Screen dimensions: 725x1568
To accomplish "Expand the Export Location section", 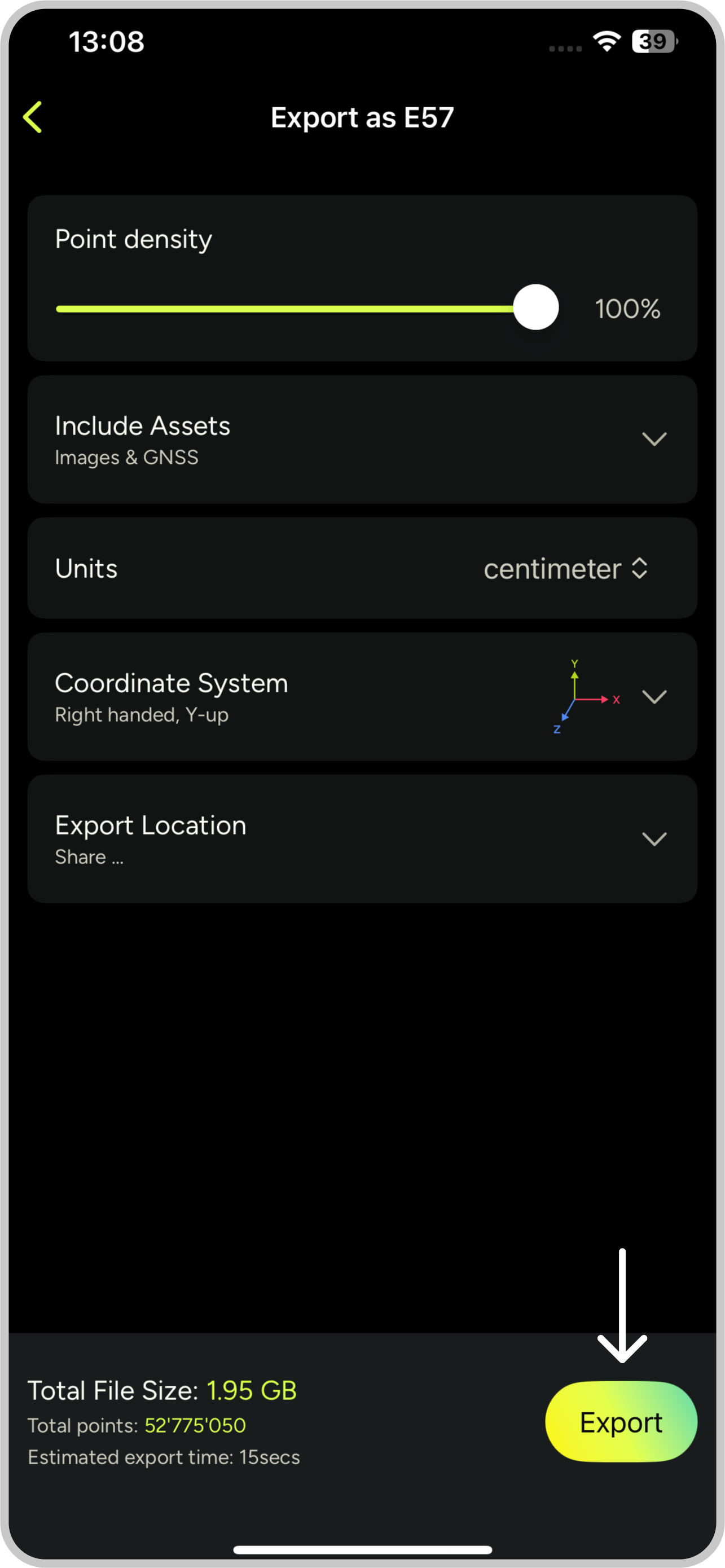I will (x=654, y=840).
